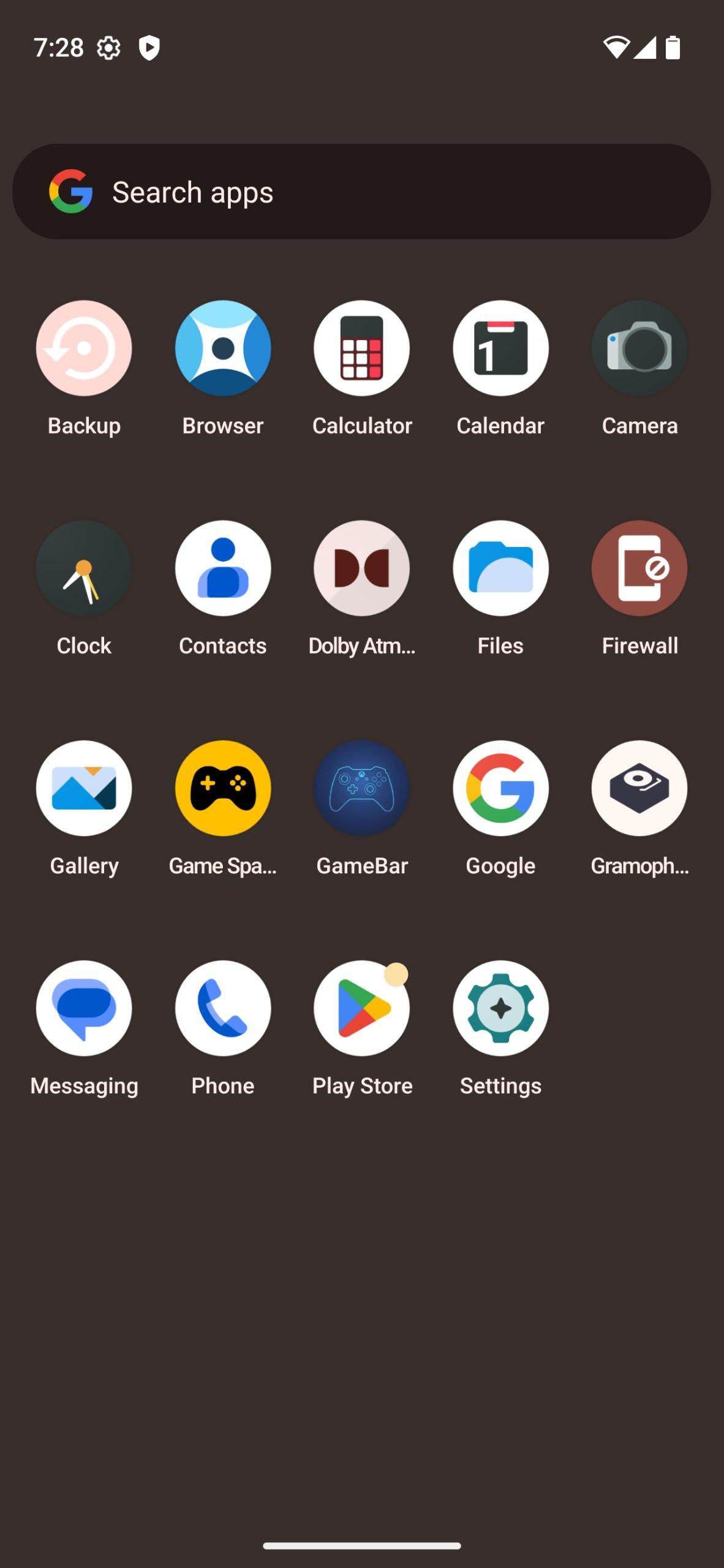This screenshot has width=724, height=1568.
Task: Launch Dolby Atmos app
Action: (x=362, y=568)
